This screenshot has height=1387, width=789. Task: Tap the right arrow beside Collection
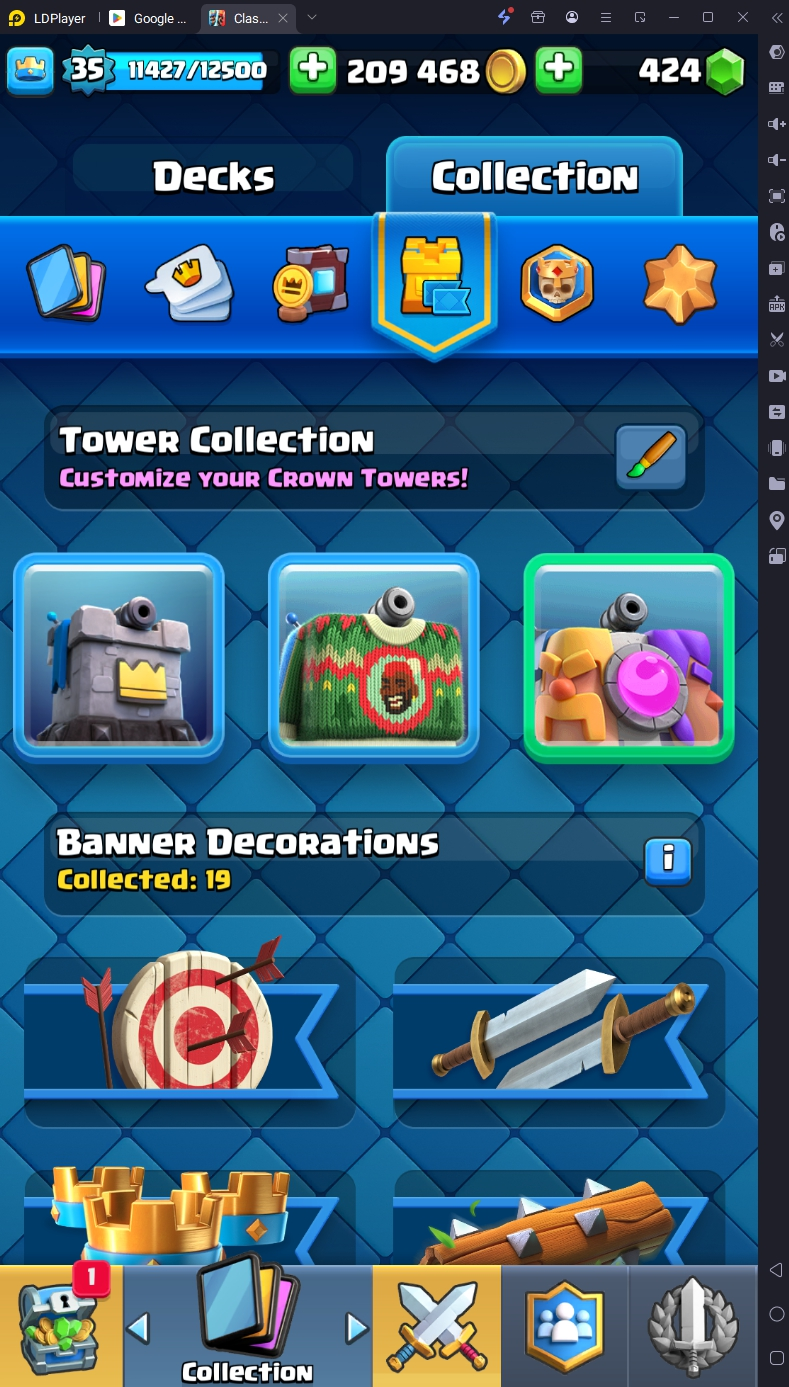tap(357, 1328)
